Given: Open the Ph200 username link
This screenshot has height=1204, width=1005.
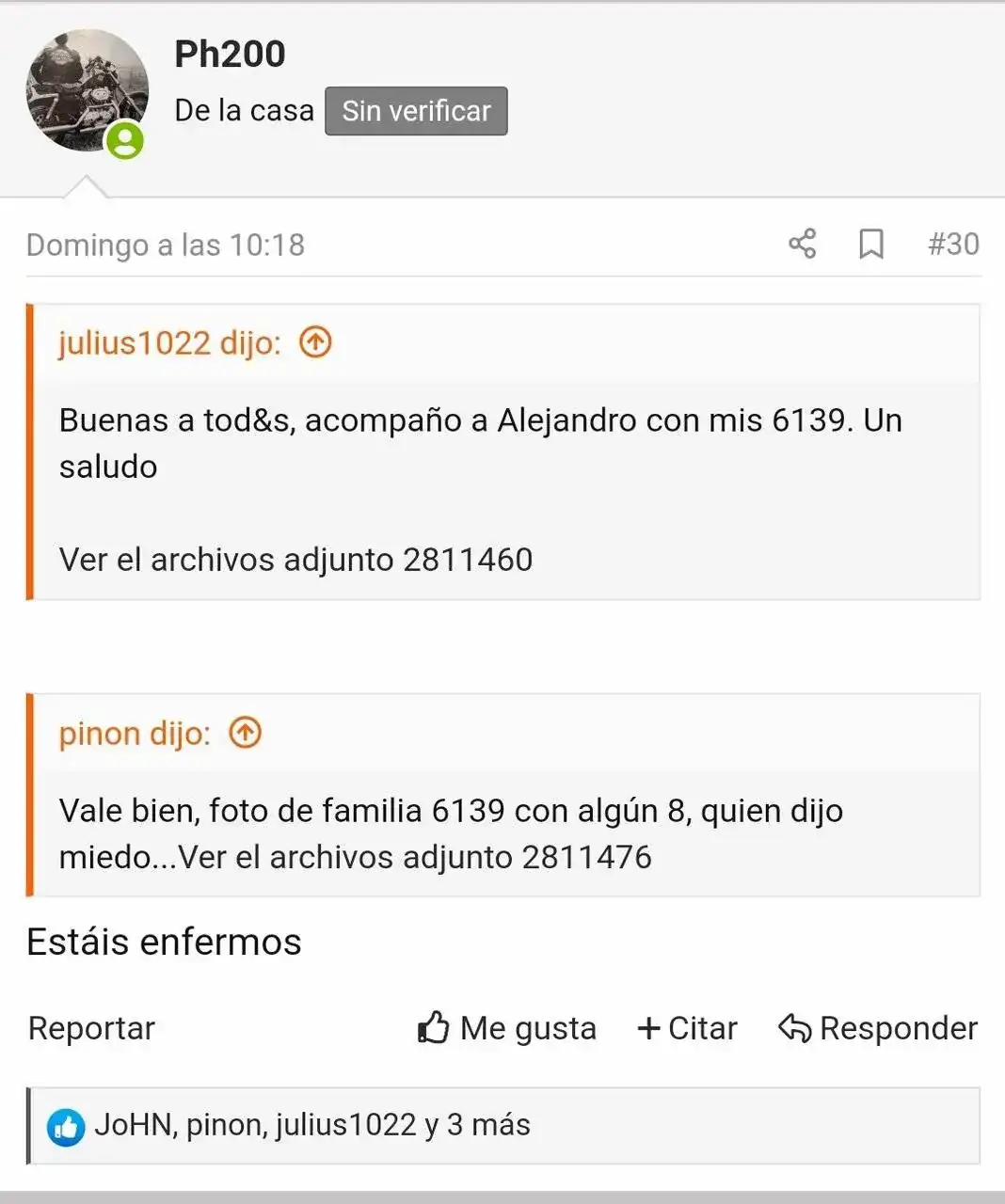Looking at the screenshot, I should (230, 55).
